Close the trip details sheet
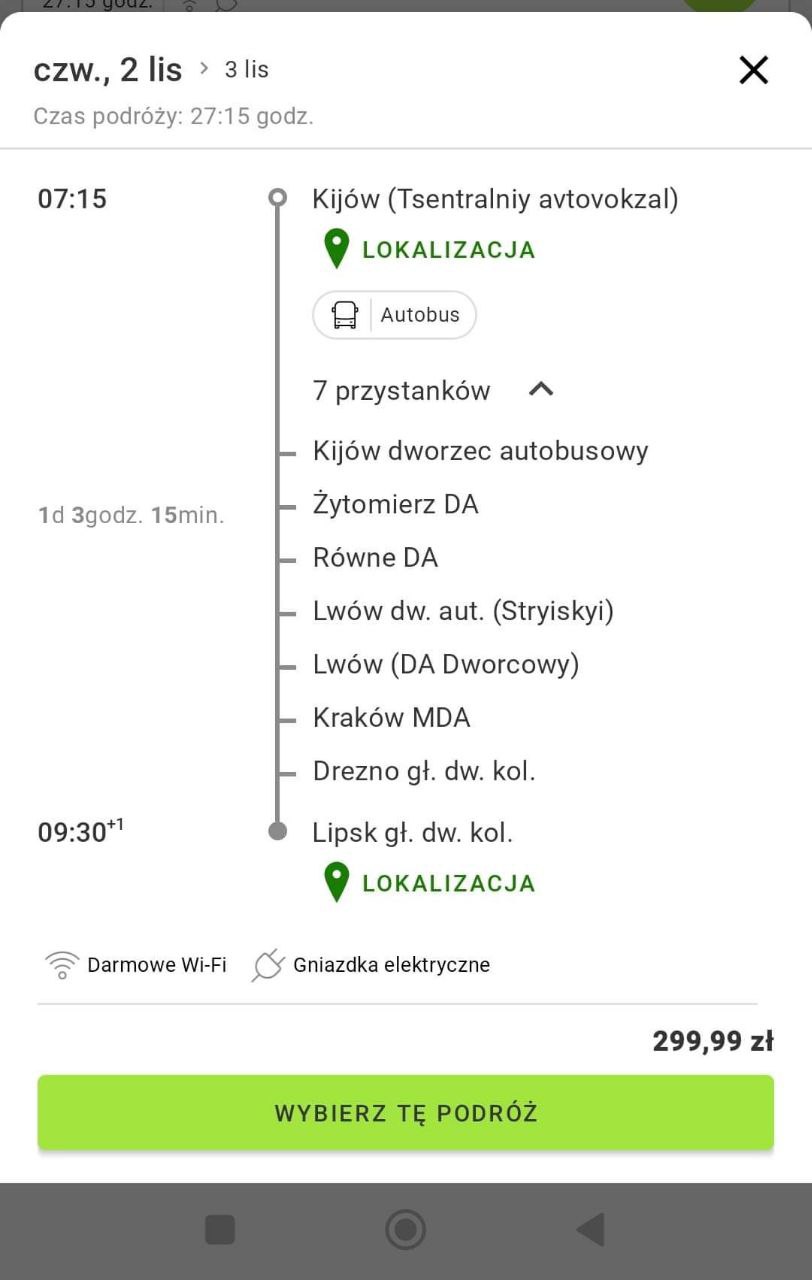 tap(753, 70)
